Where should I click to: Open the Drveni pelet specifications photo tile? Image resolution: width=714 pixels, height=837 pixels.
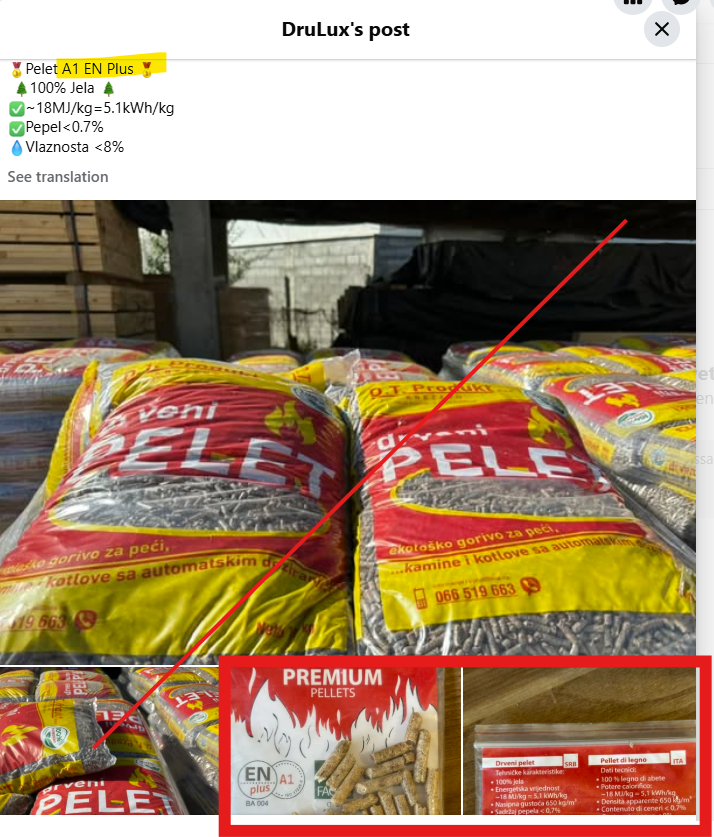coord(579,741)
